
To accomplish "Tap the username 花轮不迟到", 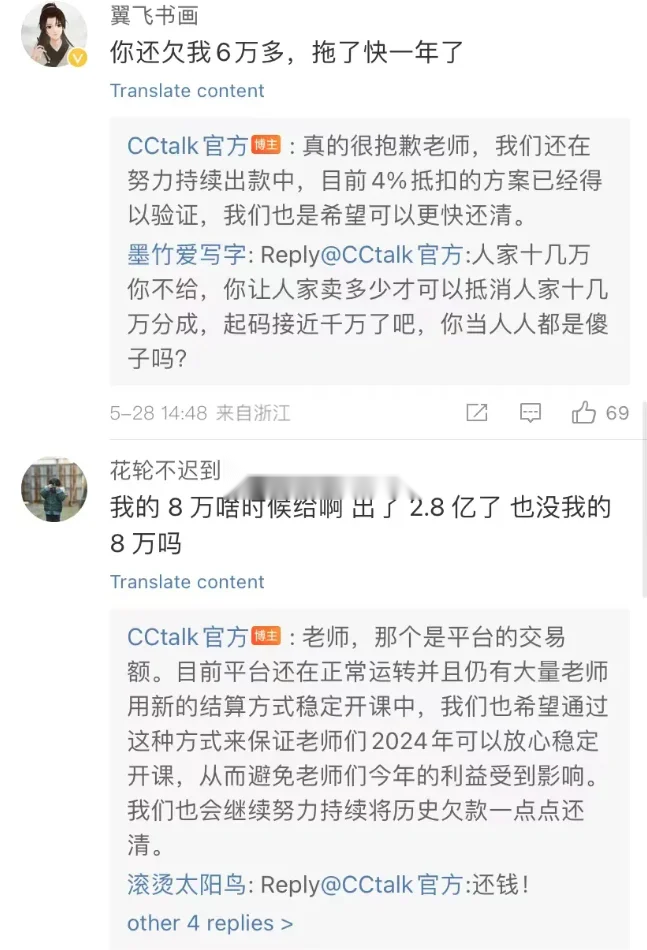I will click(165, 469).
